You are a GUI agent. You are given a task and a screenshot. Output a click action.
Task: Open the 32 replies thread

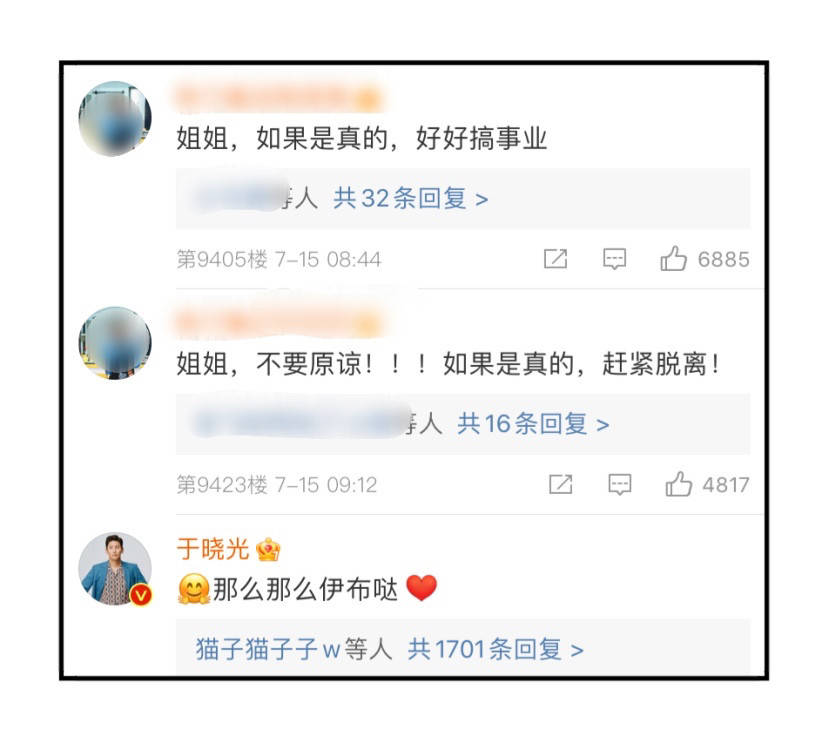(x=411, y=198)
